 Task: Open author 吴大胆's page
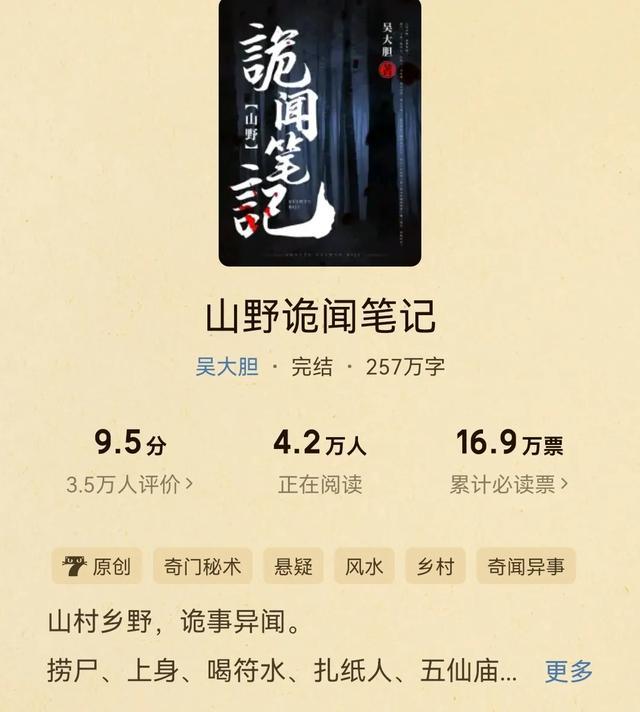227,366
